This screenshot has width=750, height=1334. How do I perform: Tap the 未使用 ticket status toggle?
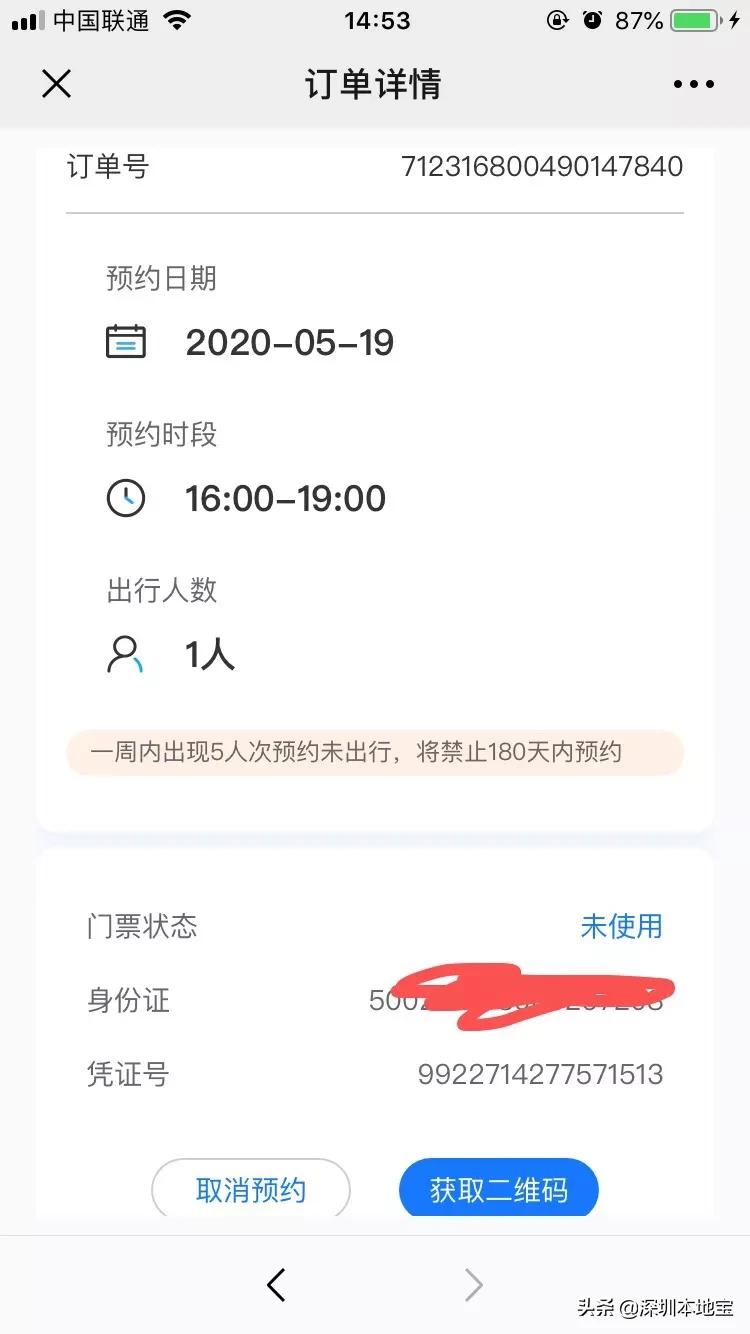[621, 927]
